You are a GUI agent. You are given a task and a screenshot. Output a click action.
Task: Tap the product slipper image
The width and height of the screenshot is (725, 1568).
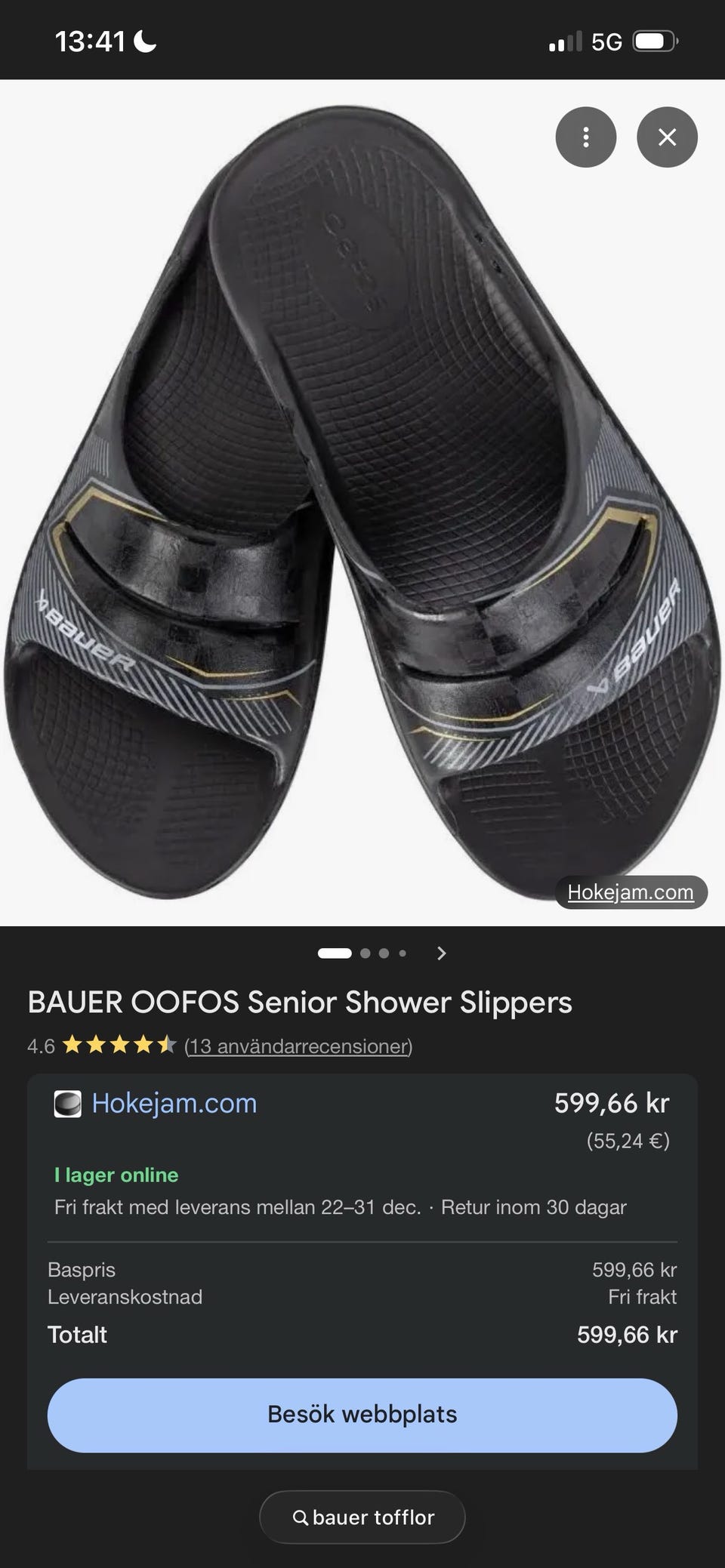tap(362, 503)
